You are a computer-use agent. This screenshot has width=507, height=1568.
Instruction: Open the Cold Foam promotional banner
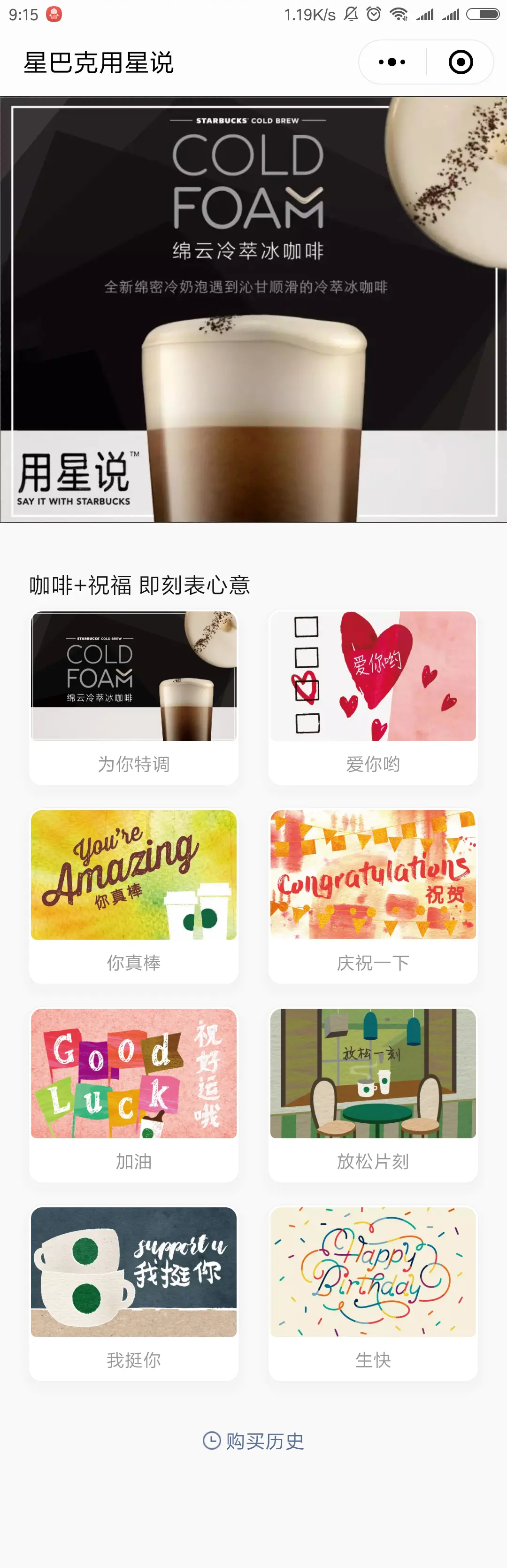tap(253, 309)
